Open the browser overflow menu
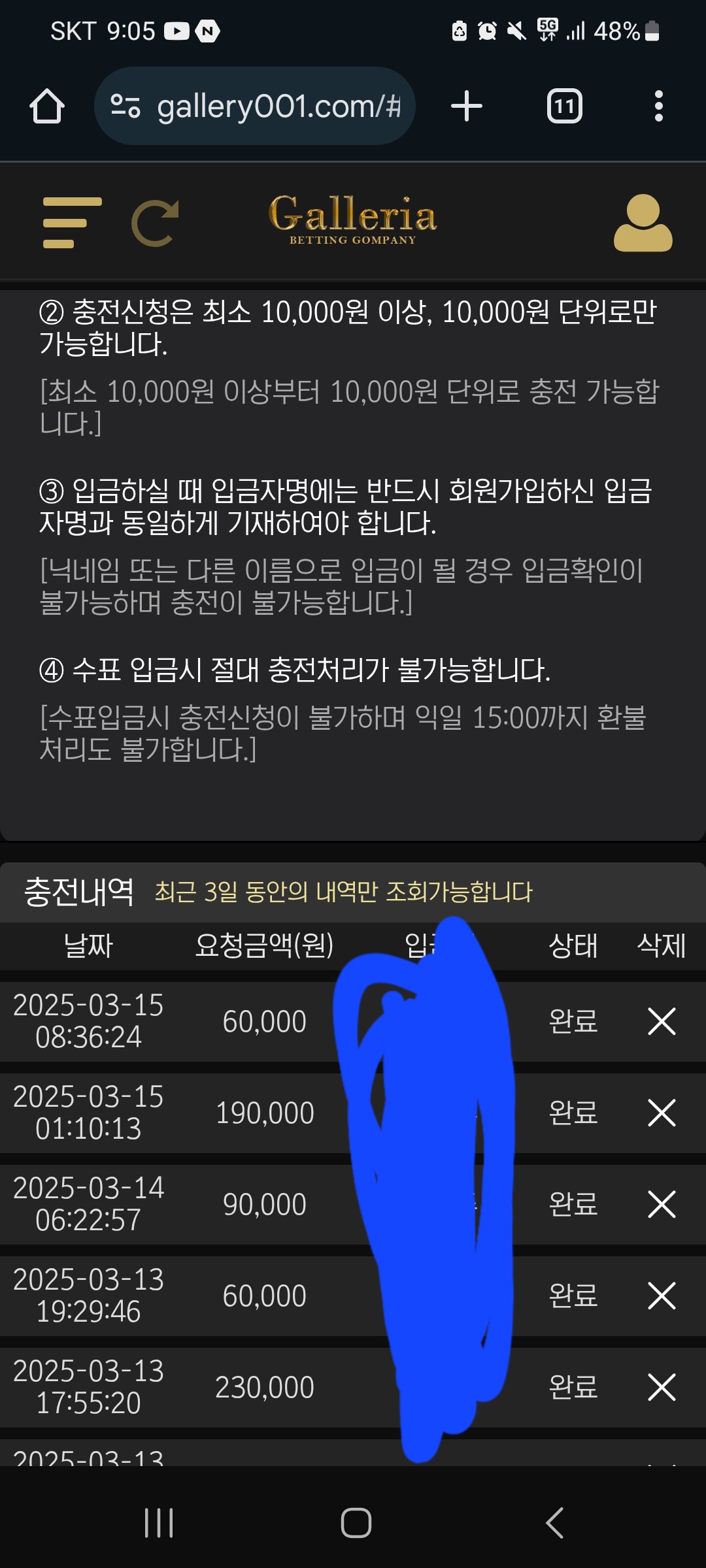This screenshot has width=706, height=1568. pyautogui.click(x=658, y=106)
